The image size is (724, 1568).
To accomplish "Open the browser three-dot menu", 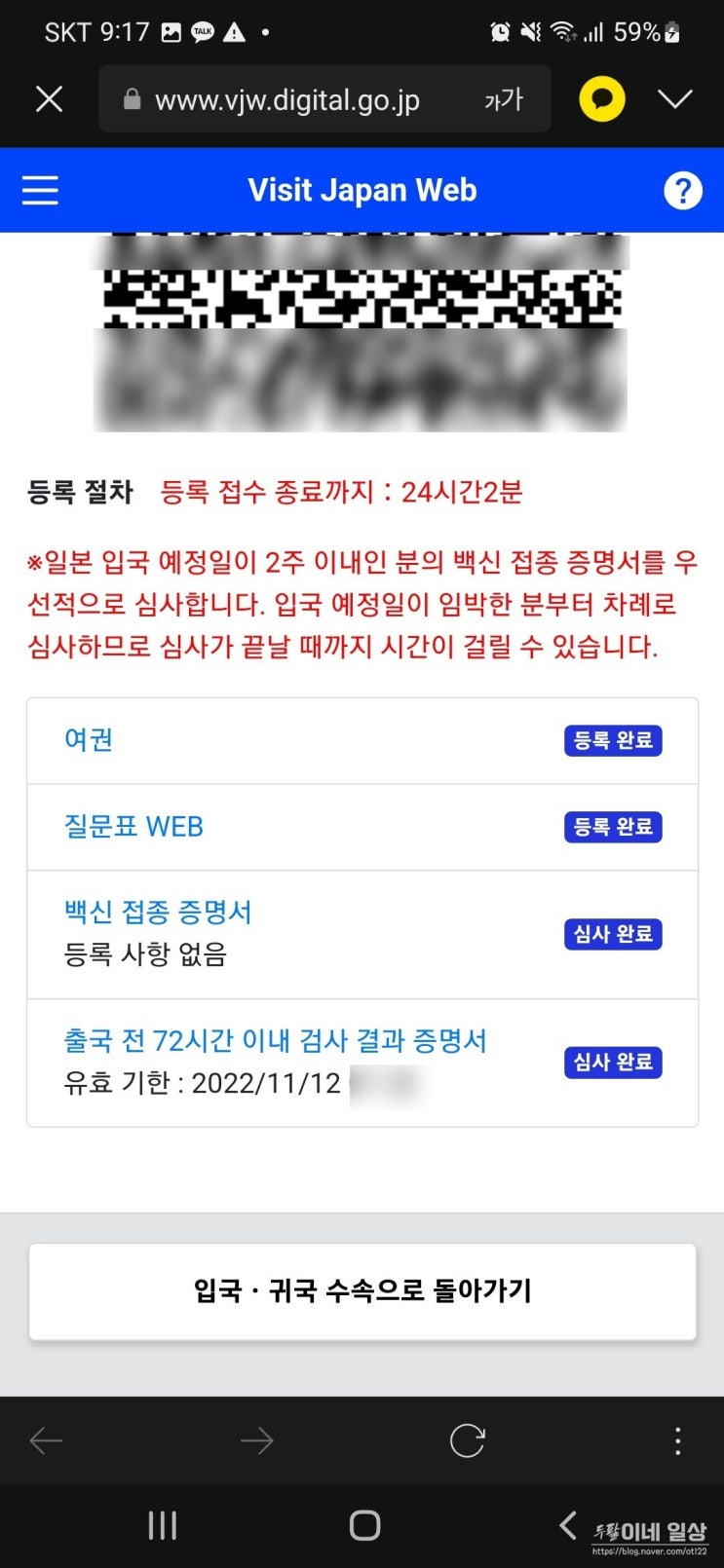I will point(677,1440).
